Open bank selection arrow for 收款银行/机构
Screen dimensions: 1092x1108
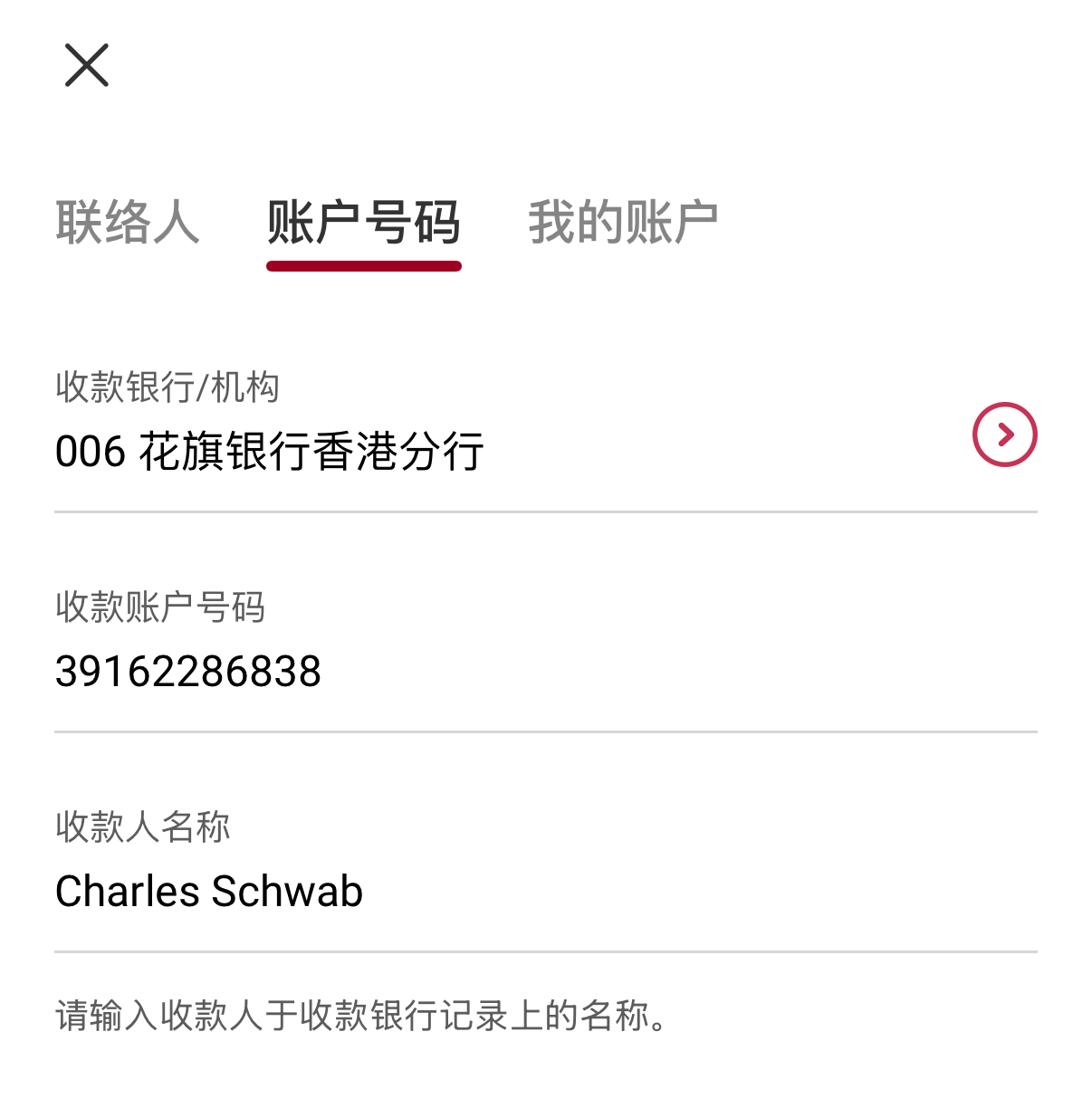1004,435
